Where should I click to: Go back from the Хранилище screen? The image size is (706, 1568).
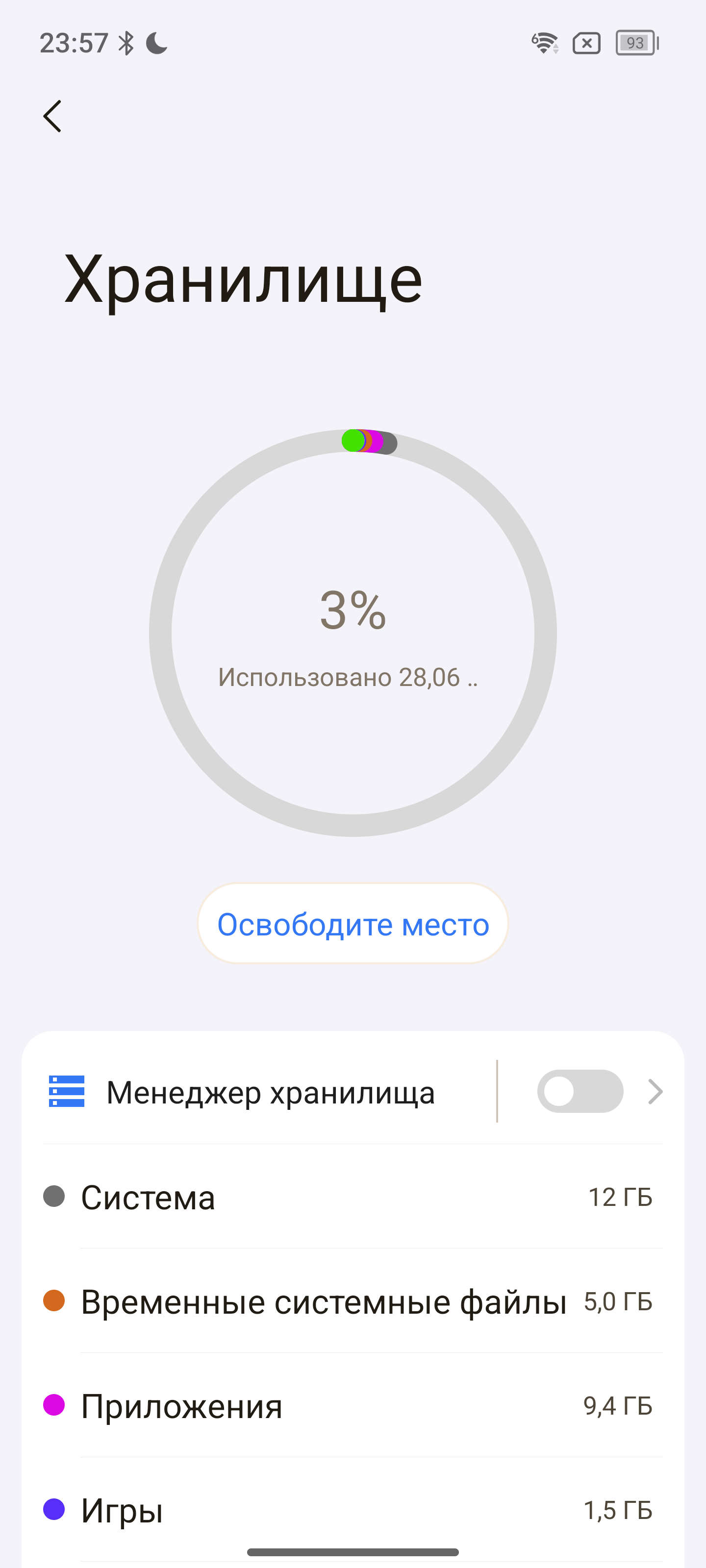(x=53, y=116)
